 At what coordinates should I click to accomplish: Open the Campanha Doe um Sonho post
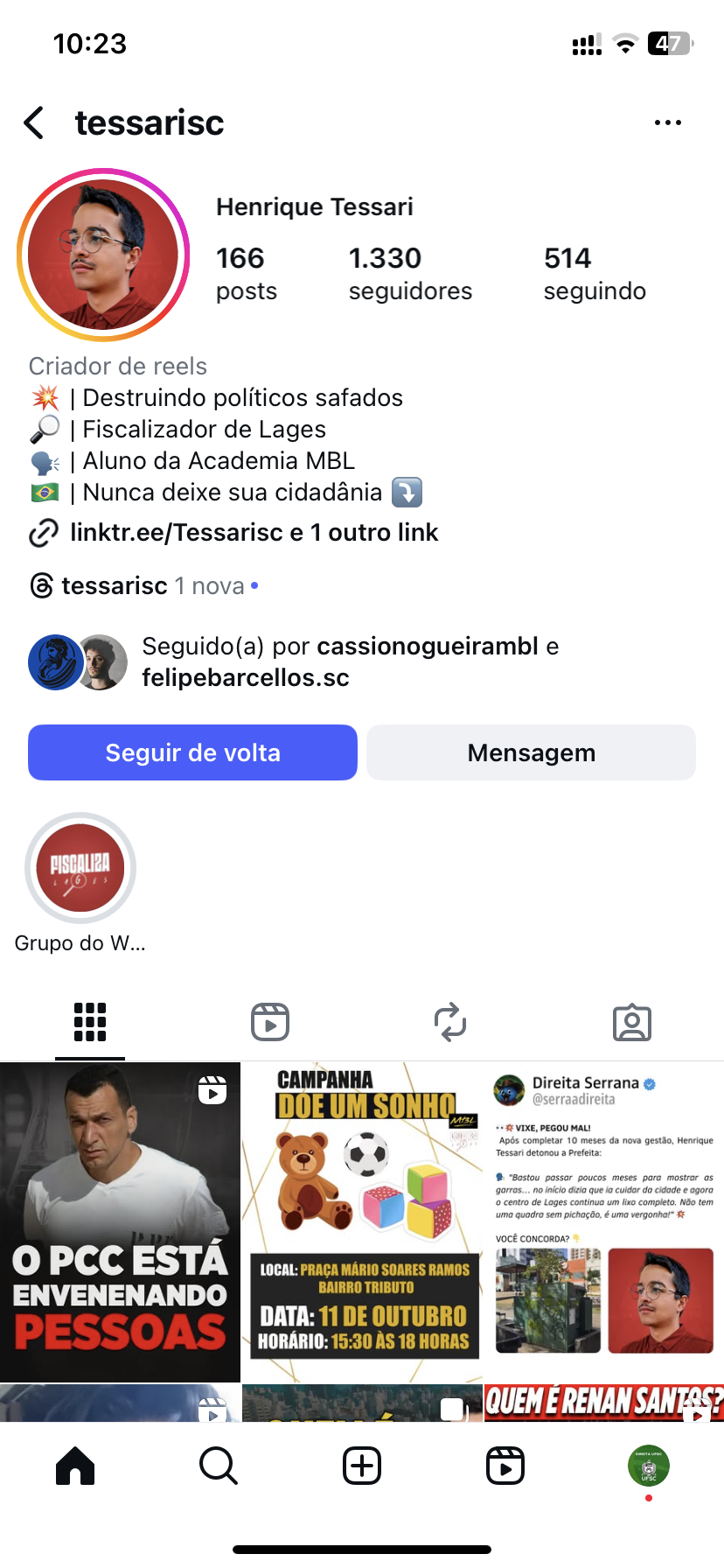point(362,1222)
